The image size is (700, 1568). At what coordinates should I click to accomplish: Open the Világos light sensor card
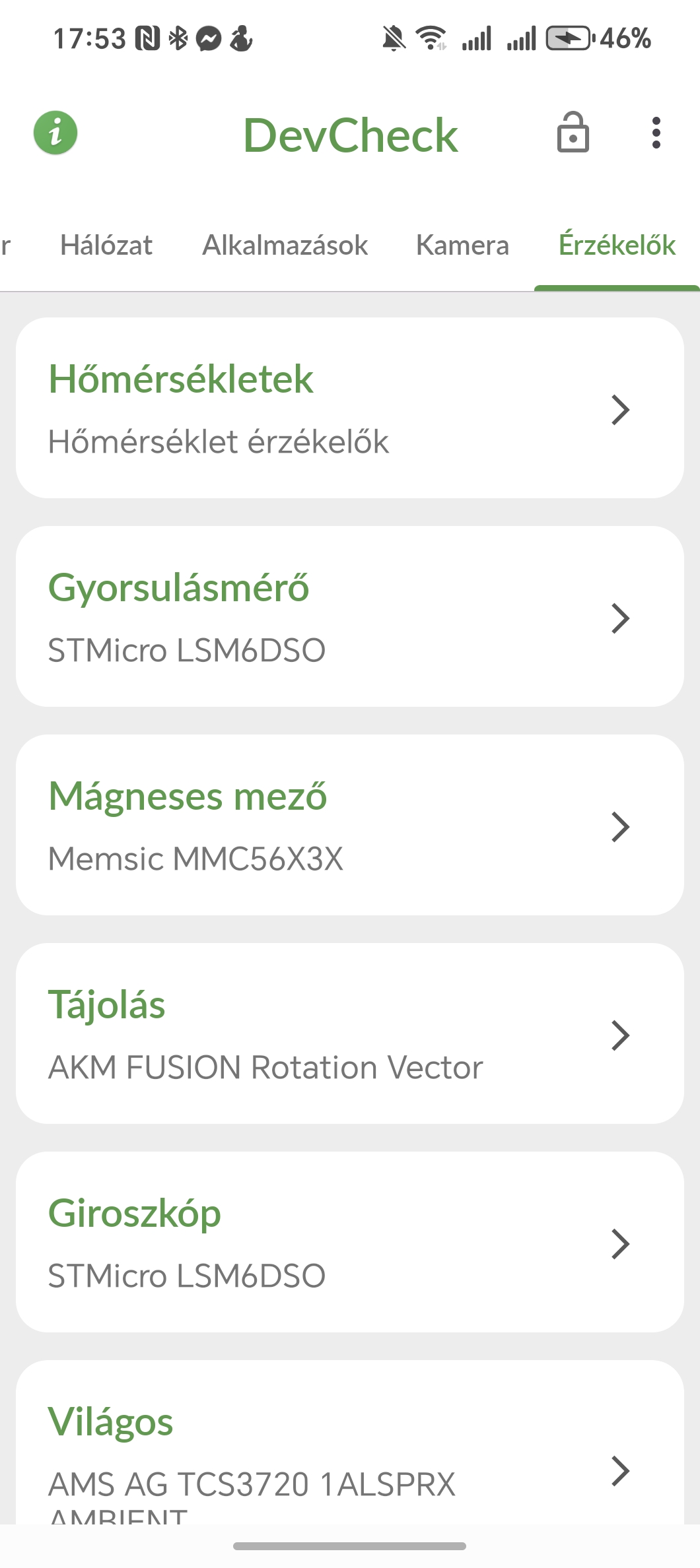pos(350,1442)
